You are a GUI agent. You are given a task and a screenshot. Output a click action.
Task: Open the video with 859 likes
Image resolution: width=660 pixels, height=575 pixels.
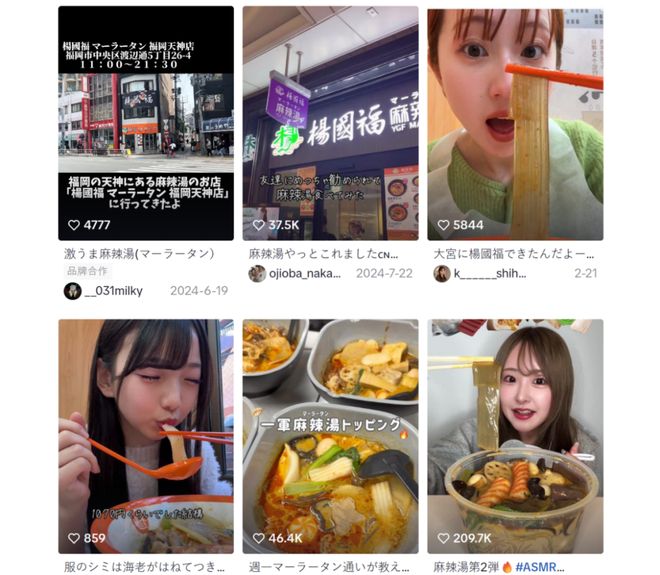pos(146,436)
